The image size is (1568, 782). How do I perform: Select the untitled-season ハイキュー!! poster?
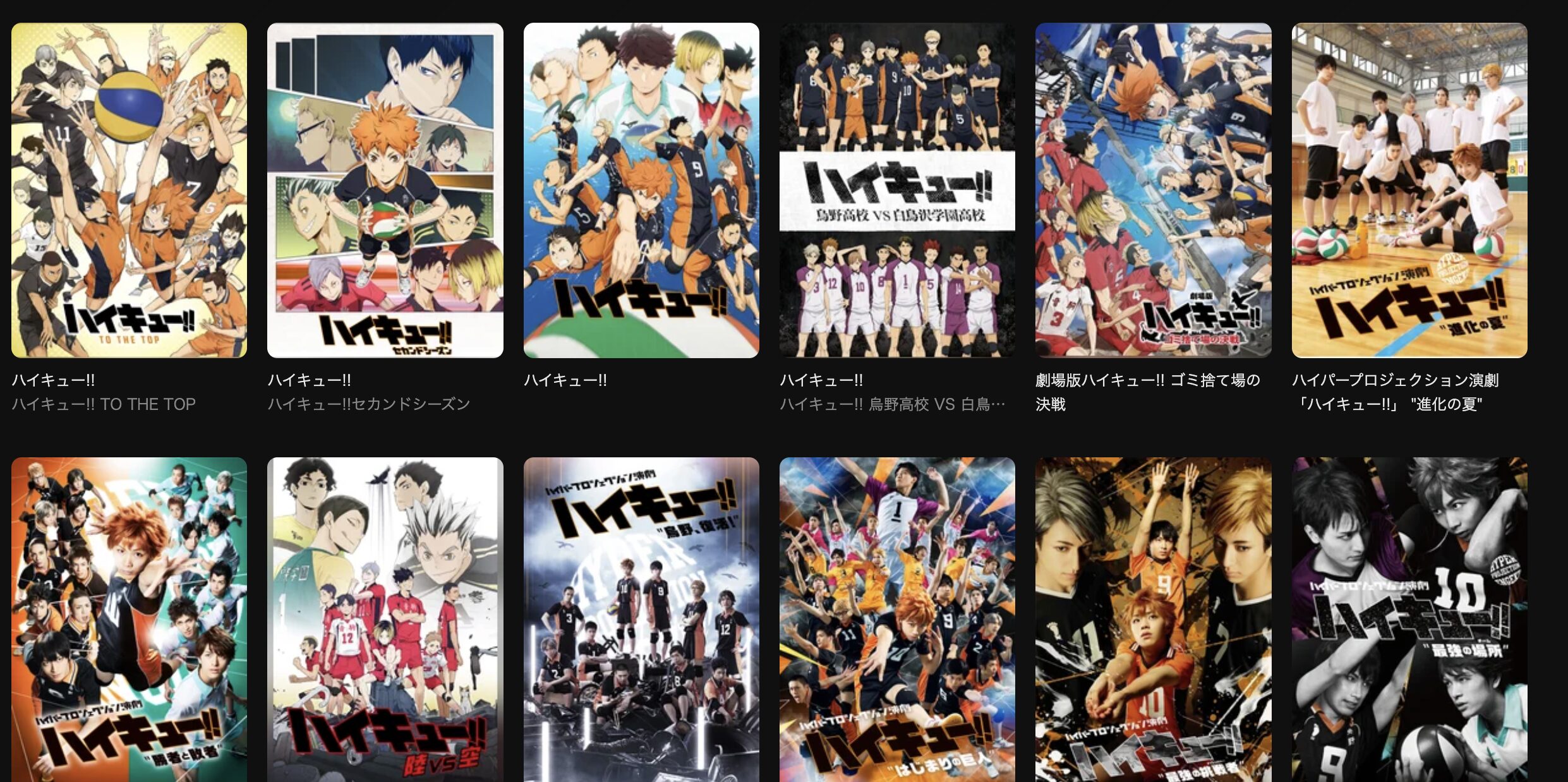(x=641, y=190)
